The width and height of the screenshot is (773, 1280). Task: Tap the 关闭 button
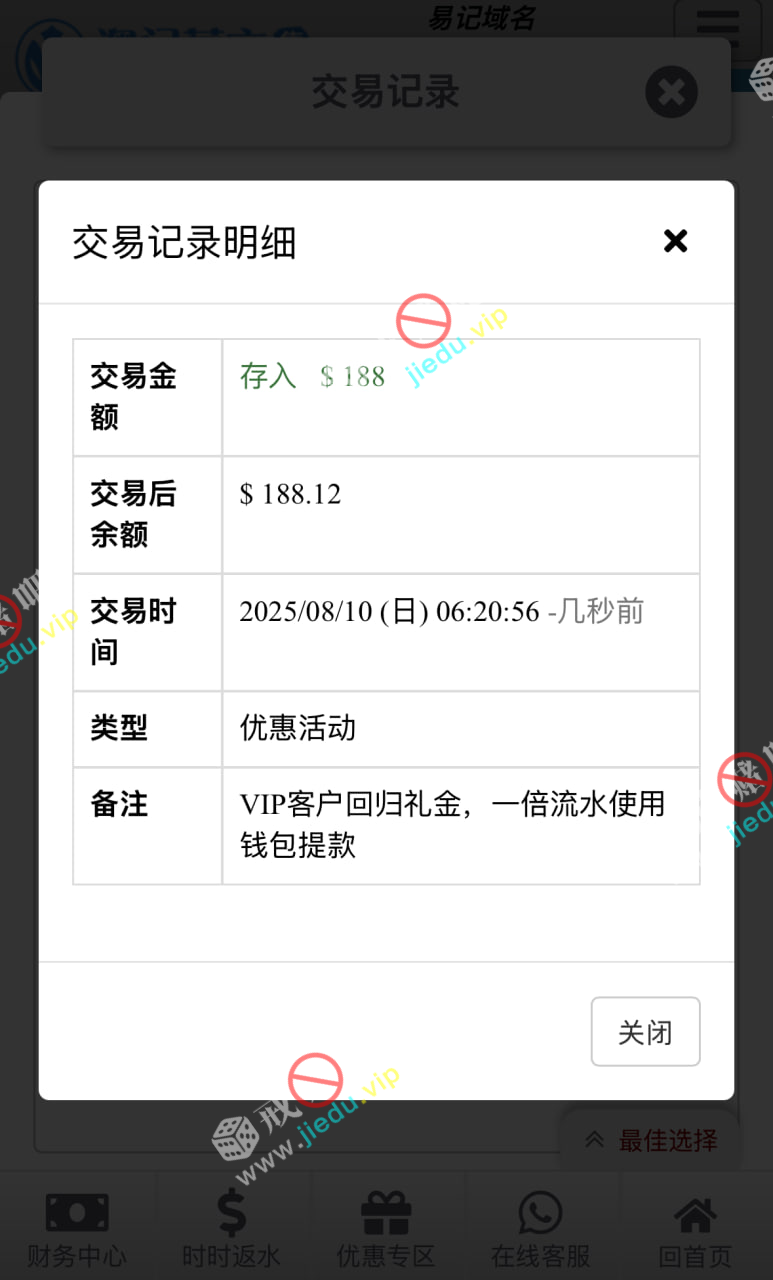pyautogui.click(x=645, y=1031)
